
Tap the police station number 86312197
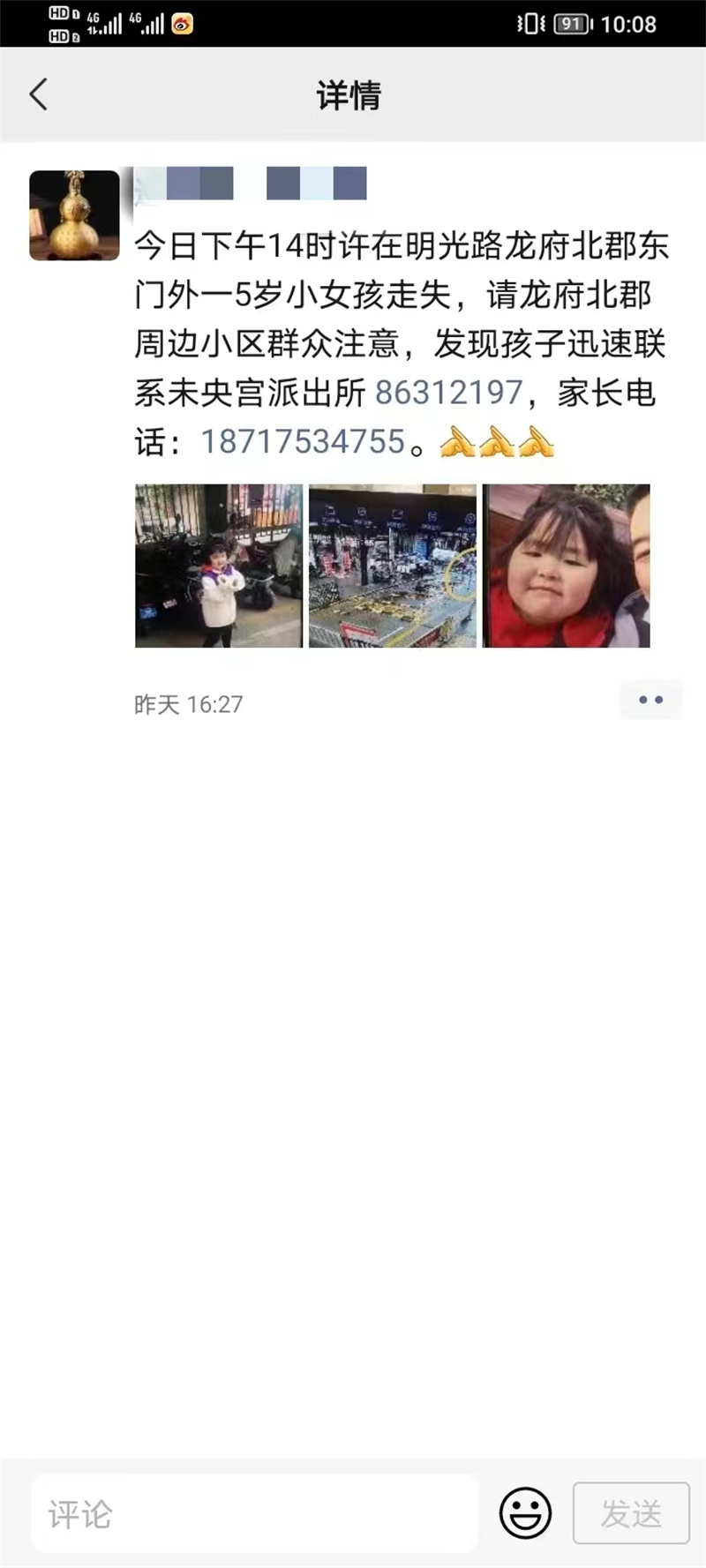[449, 393]
